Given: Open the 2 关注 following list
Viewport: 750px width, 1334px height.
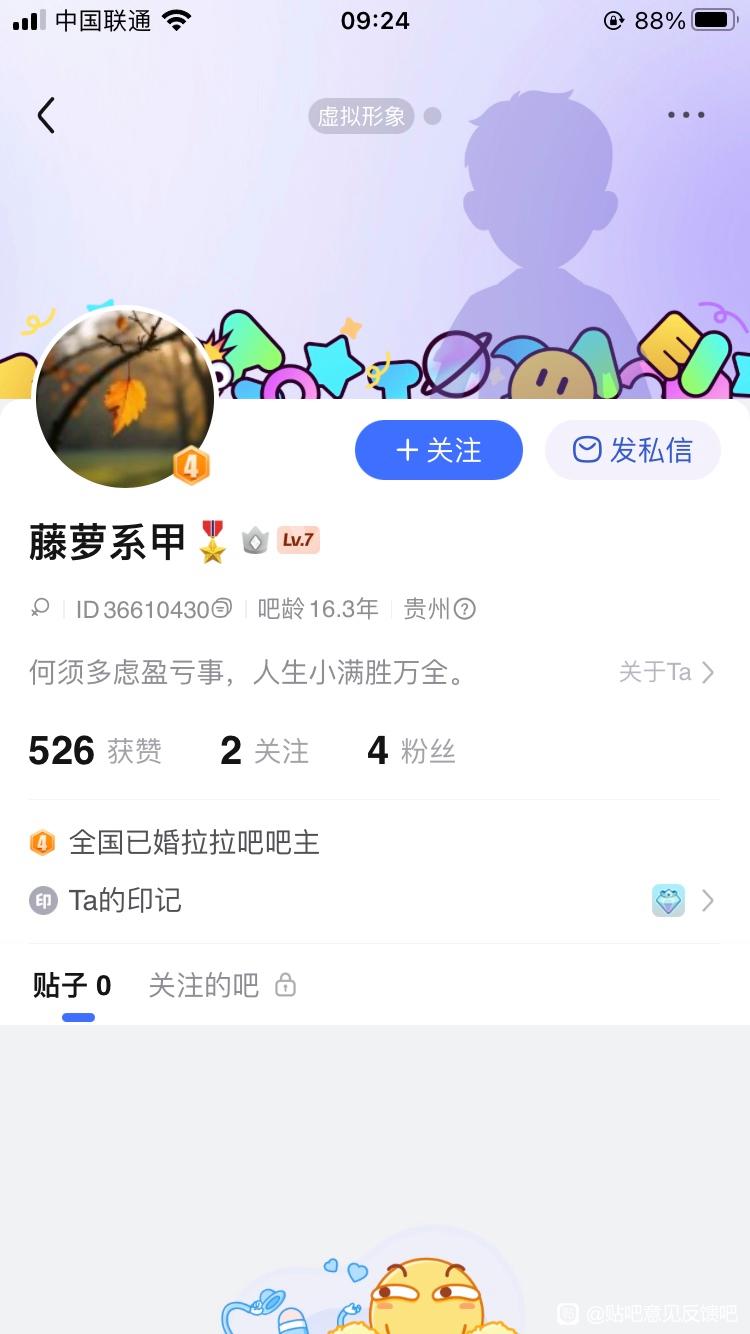Looking at the screenshot, I should 264,750.
